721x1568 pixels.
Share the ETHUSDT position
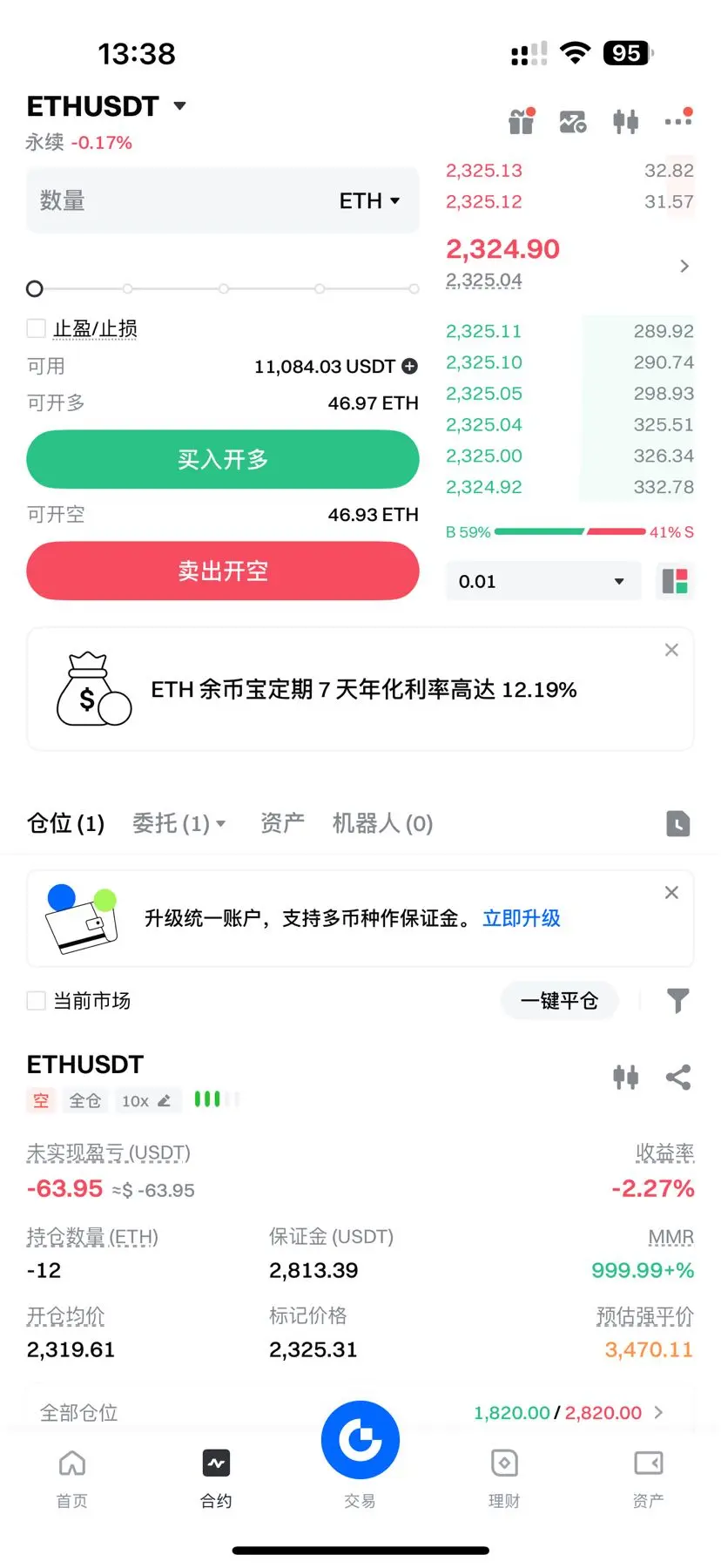point(678,1078)
